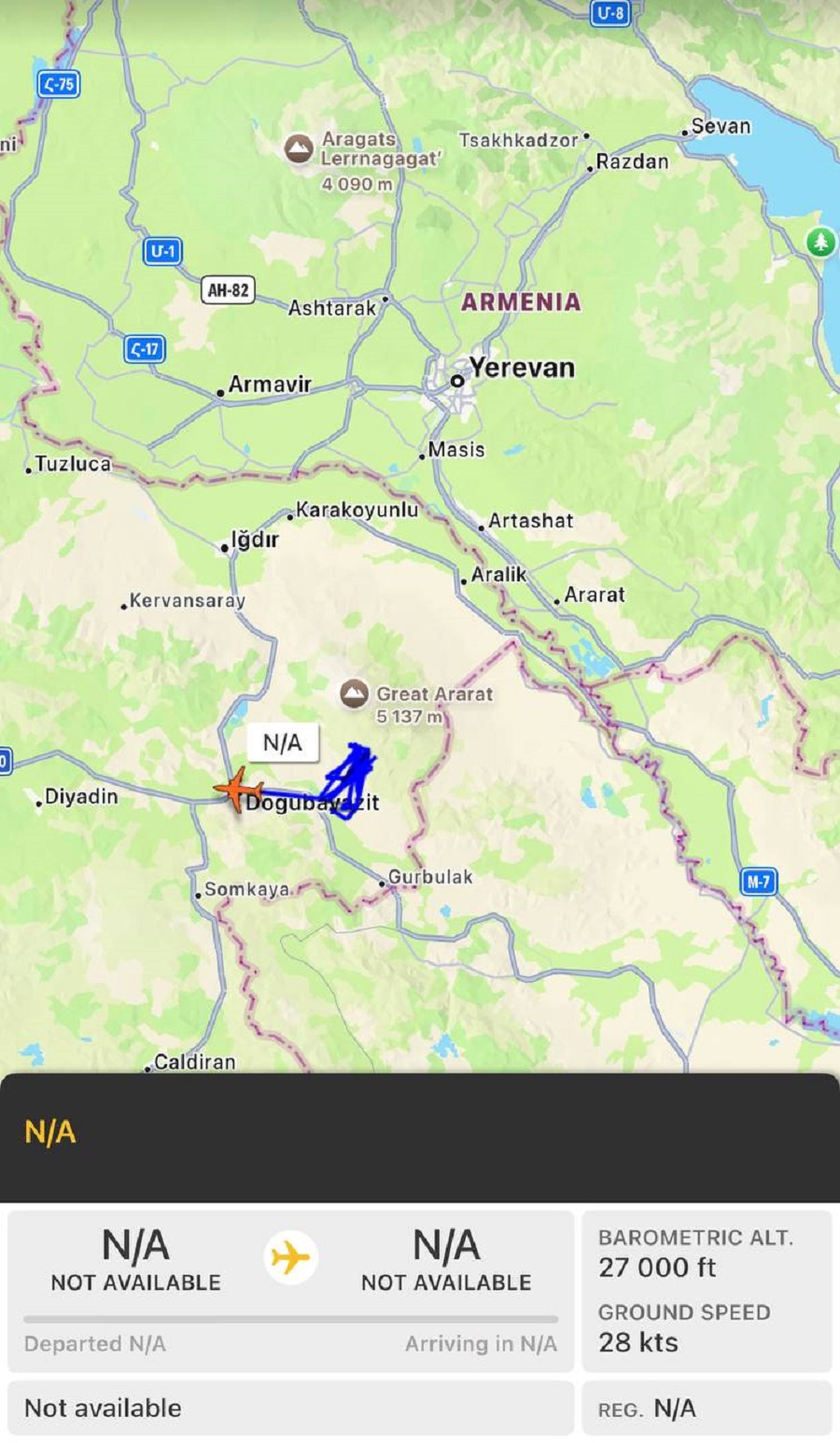Select the orange aircraft on the map

(x=237, y=790)
